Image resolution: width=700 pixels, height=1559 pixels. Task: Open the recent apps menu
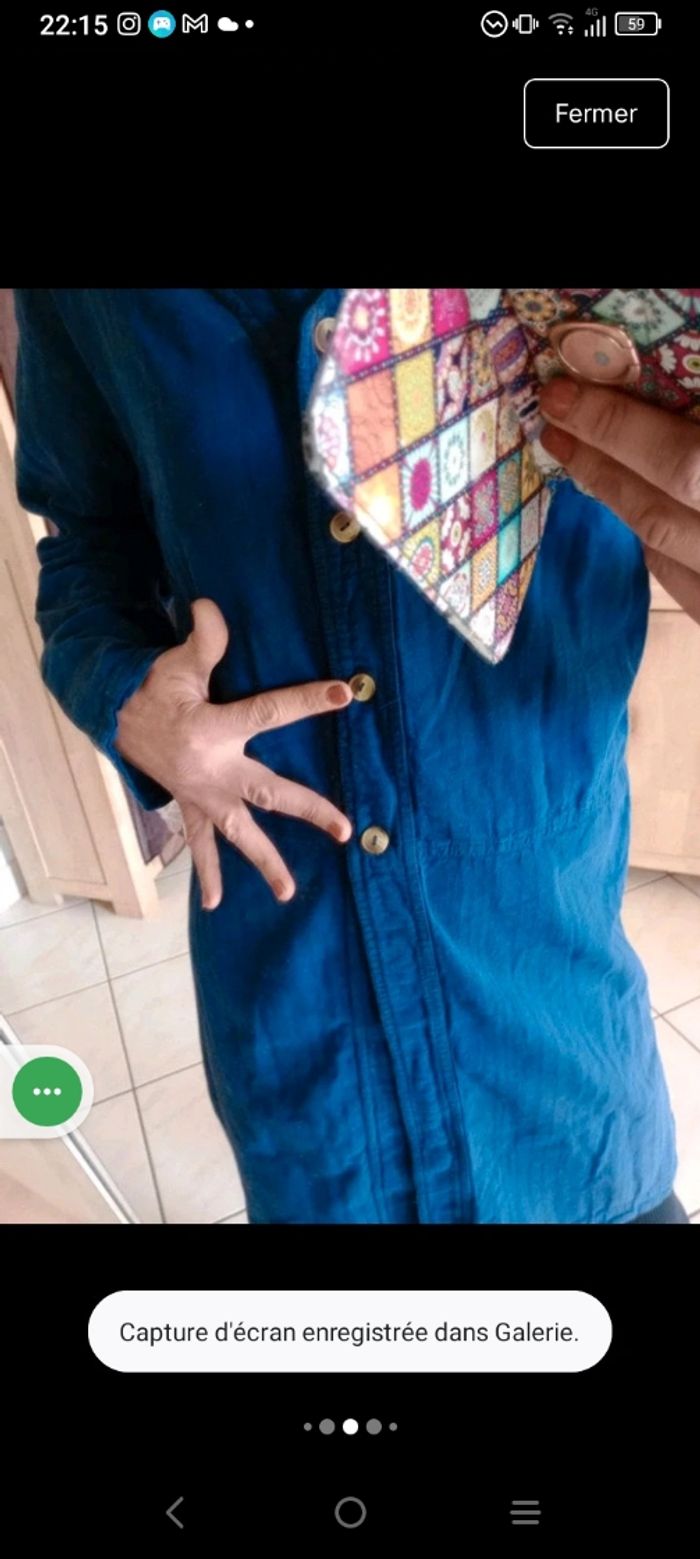tap(525, 1512)
